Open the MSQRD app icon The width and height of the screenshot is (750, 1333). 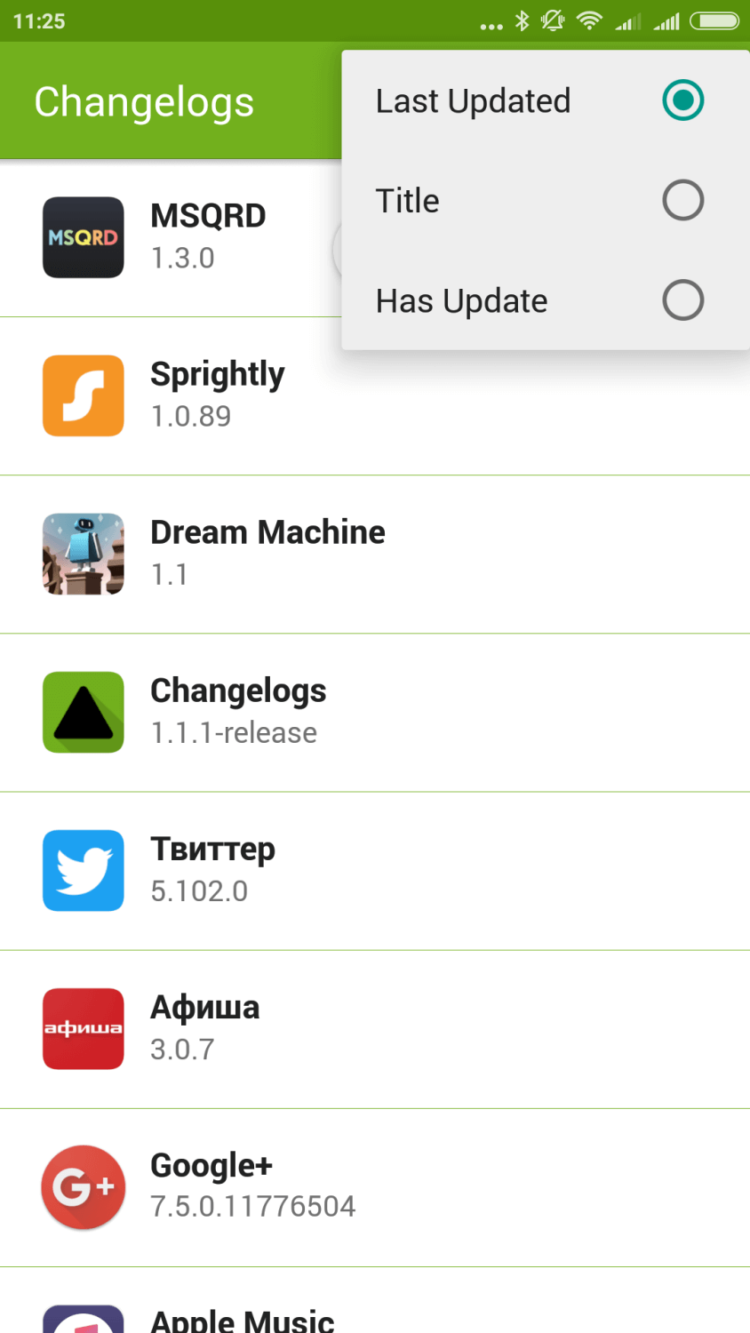[x=83, y=237]
